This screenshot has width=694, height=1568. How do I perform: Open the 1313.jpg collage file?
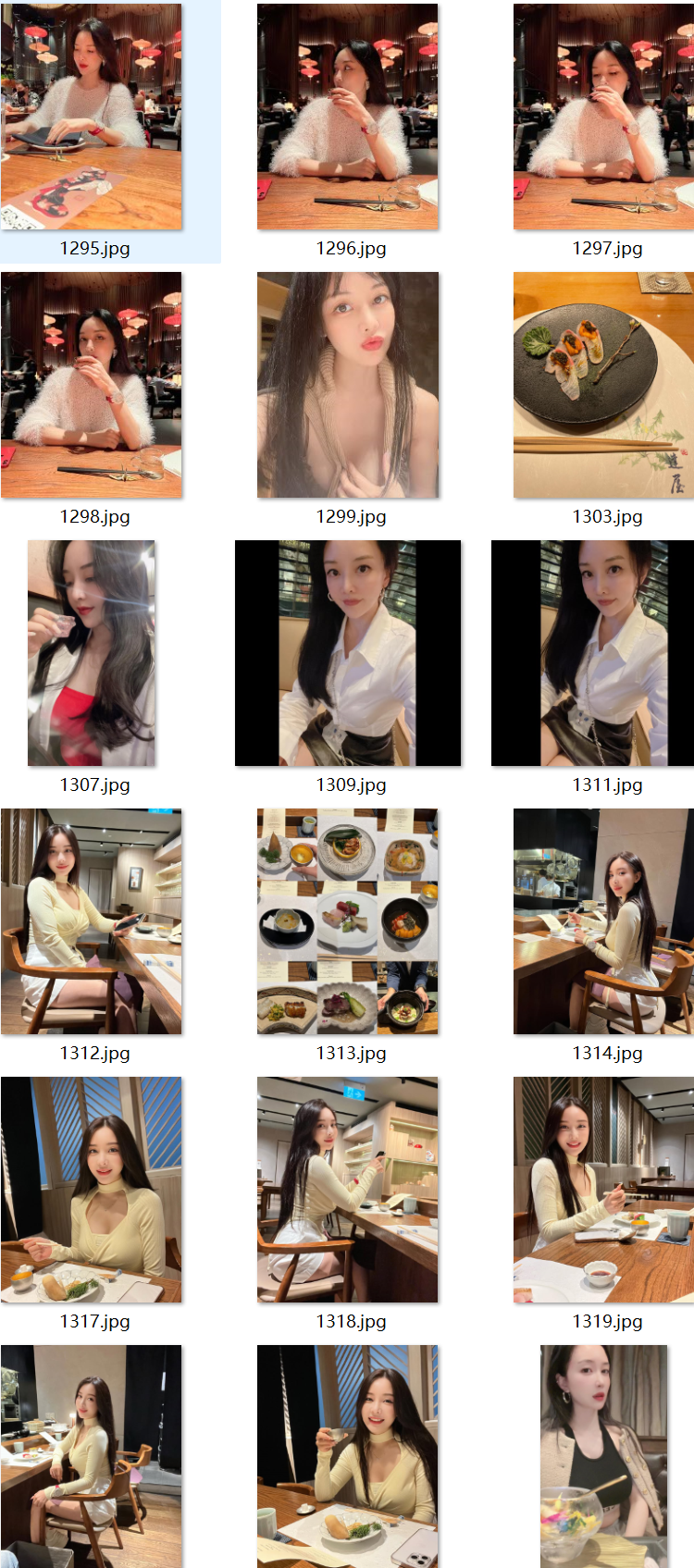click(x=348, y=921)
